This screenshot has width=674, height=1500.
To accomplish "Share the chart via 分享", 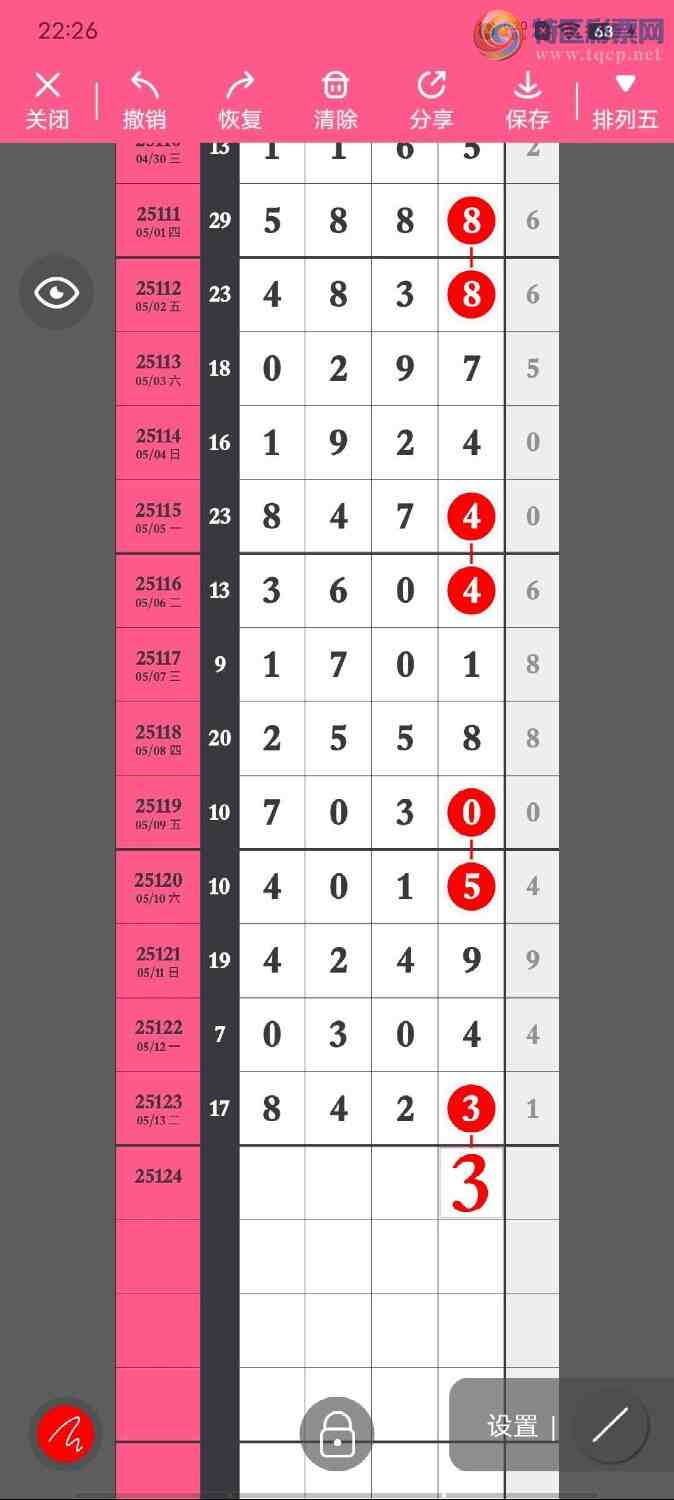I will (432, 101).
